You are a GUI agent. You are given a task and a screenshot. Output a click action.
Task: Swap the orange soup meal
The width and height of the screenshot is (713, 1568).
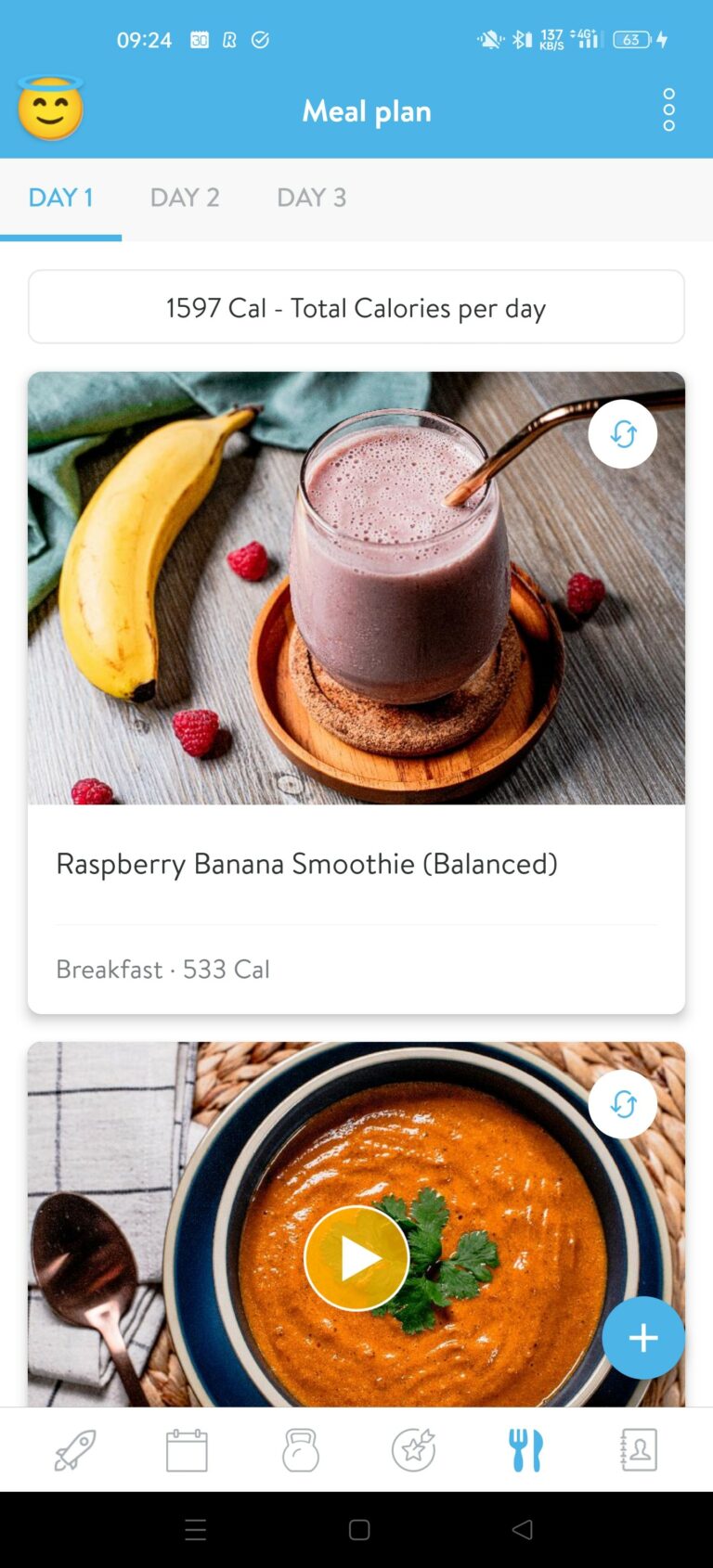(623, 1103)
